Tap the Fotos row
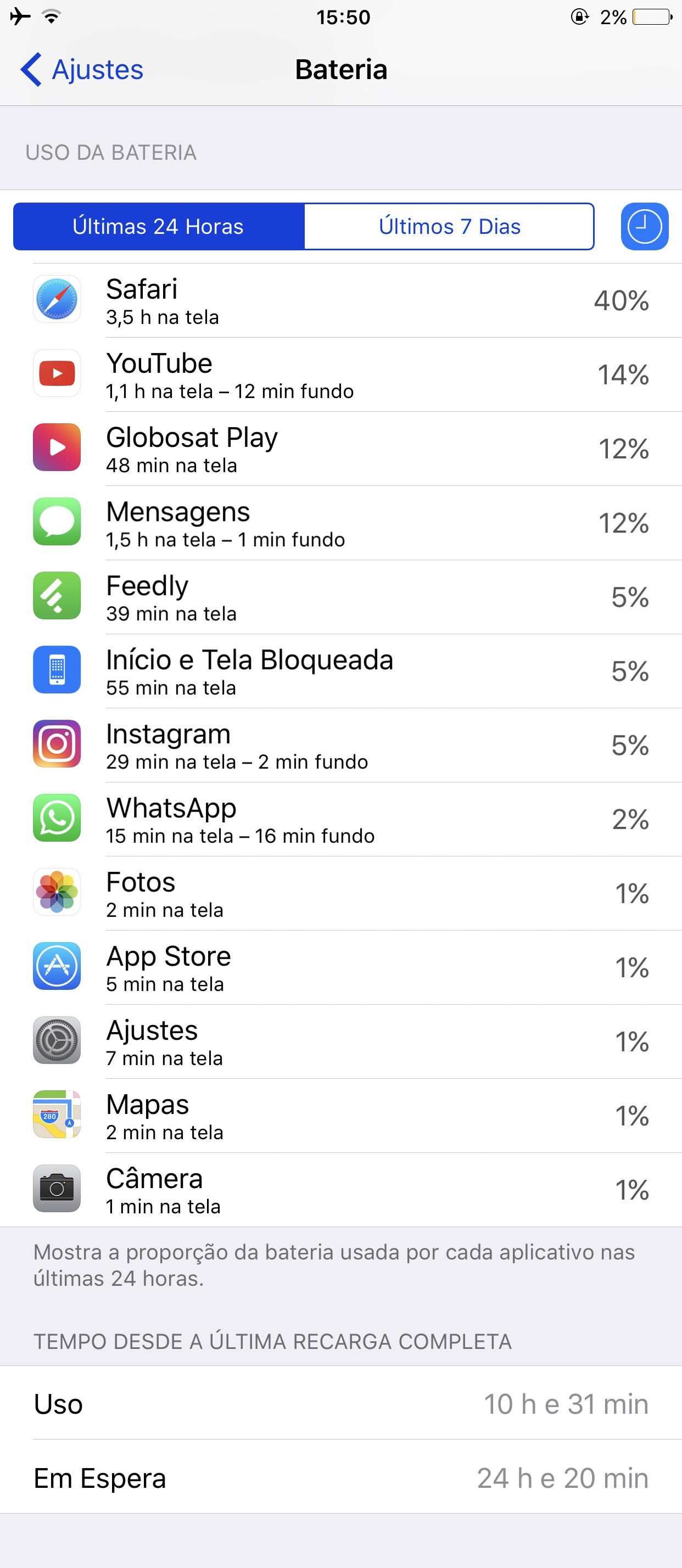 click(x=341, y=895)
